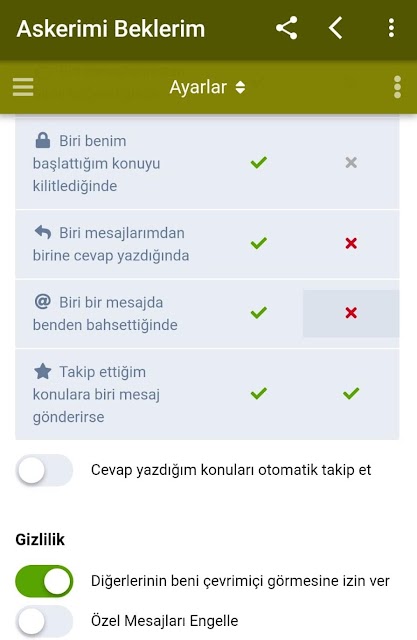Disable Diğerlerinin beni çevrimiçi görmesine izin ver
Viewport: 417px width, 640px height.
pyautogui.click(x=44, y=581)
